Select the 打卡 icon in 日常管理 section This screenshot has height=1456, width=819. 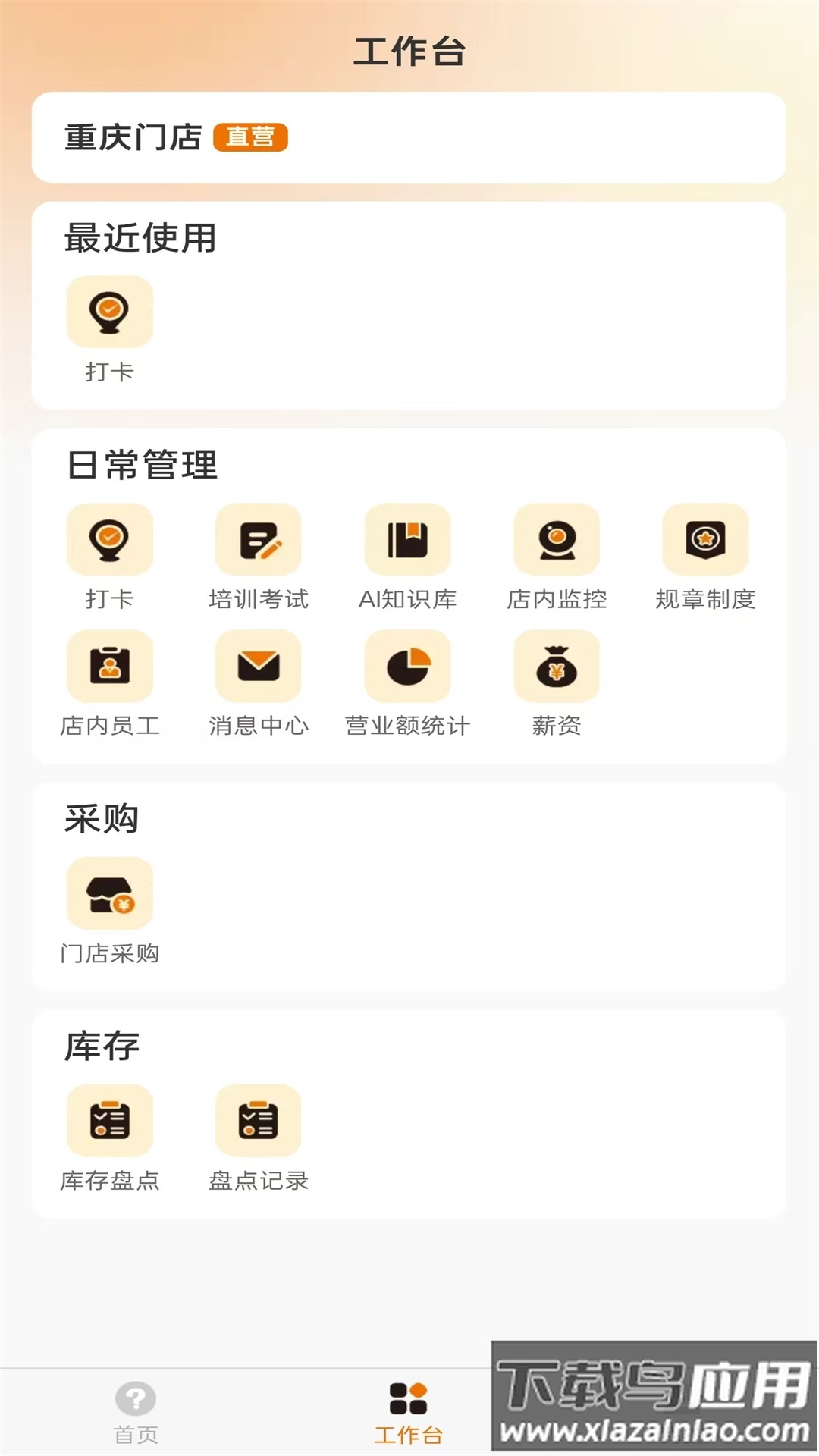click(x=110, y=539)
